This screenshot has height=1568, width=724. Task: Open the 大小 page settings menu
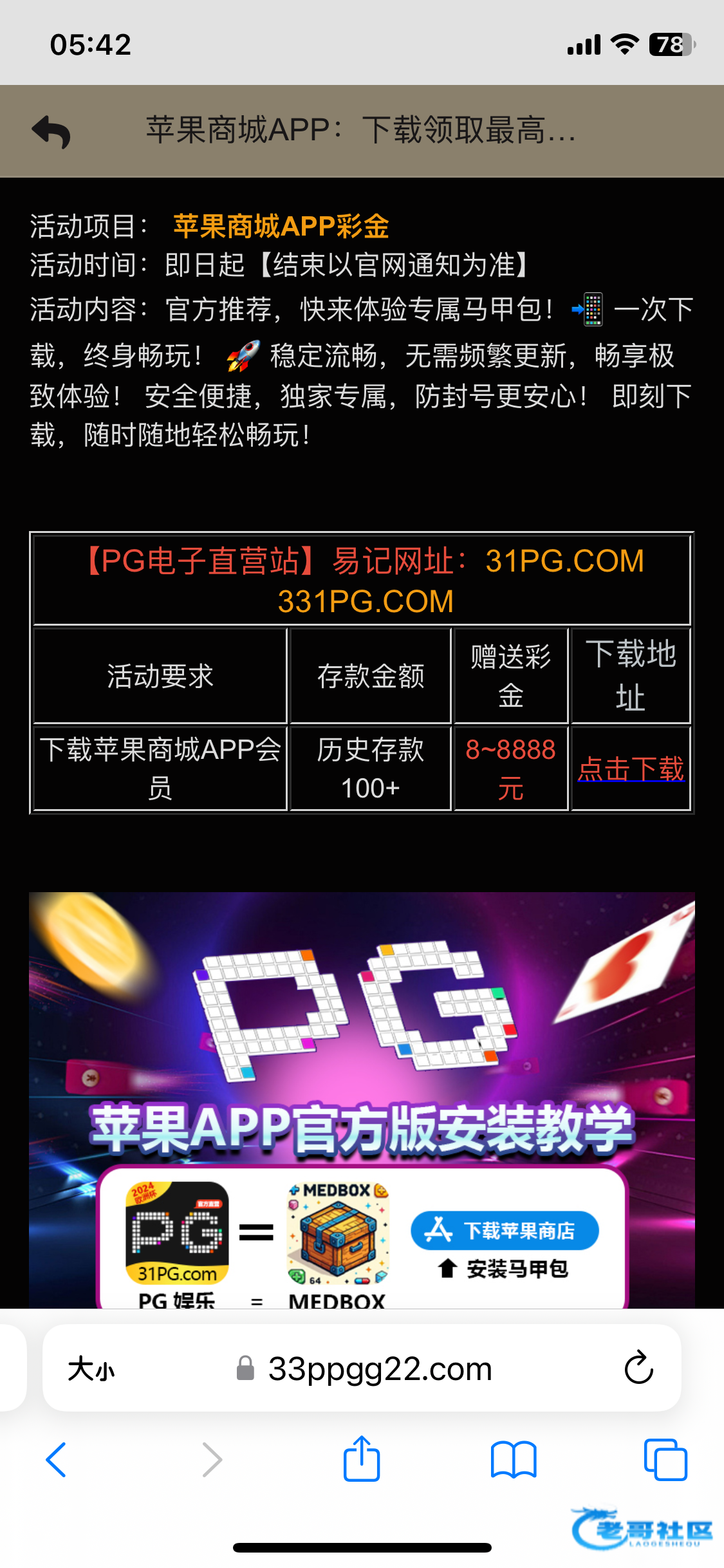(91, 1368)
